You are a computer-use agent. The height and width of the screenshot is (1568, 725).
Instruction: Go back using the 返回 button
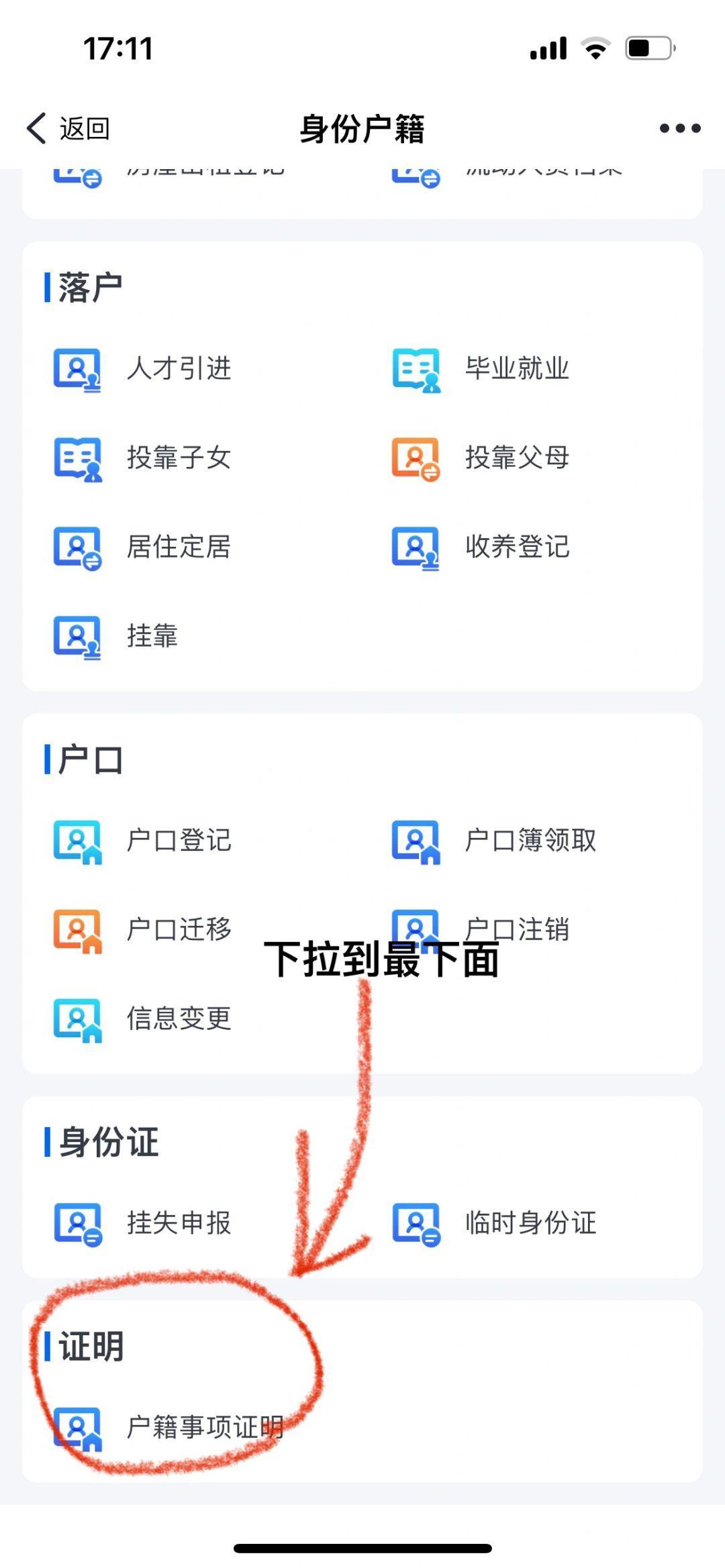[x=68, y=128]
